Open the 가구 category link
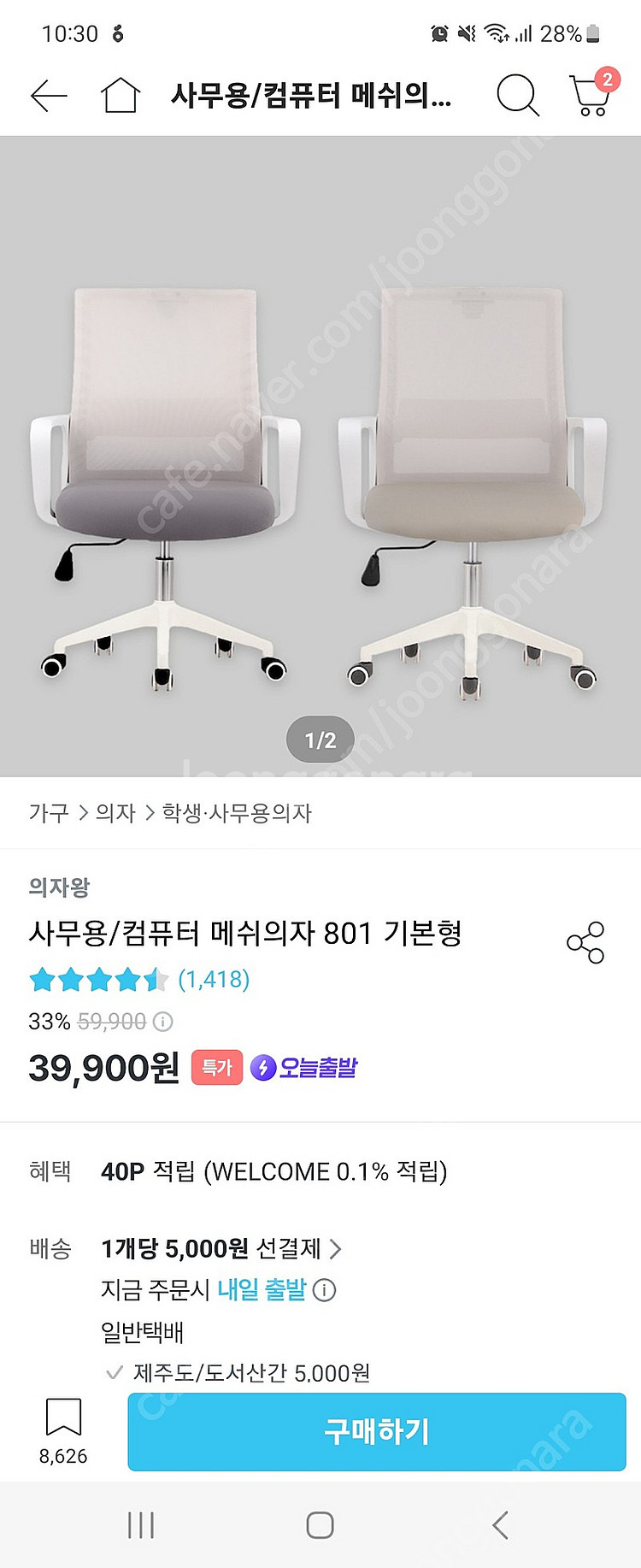 point(49,812)
